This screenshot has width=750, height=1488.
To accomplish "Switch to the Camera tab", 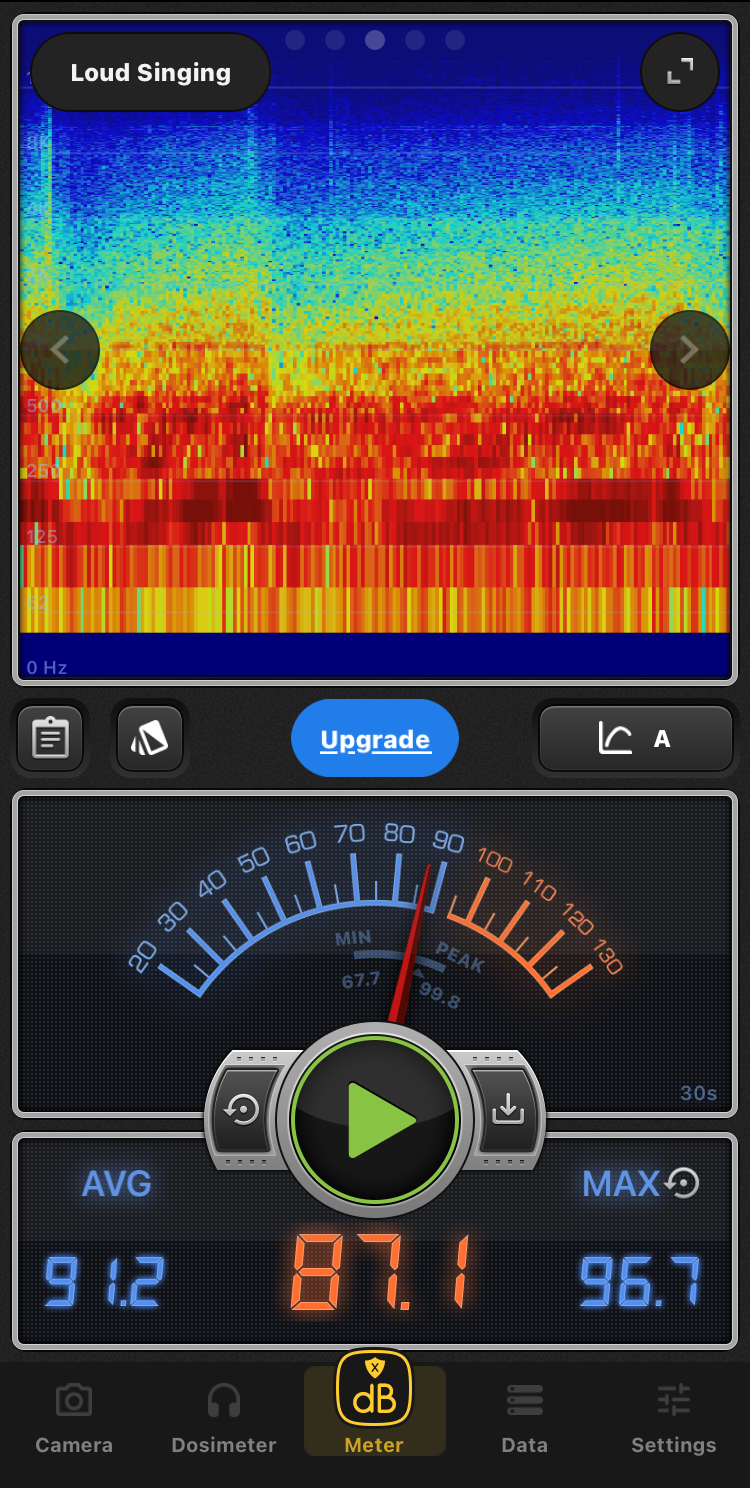I will coord(74,1418).
